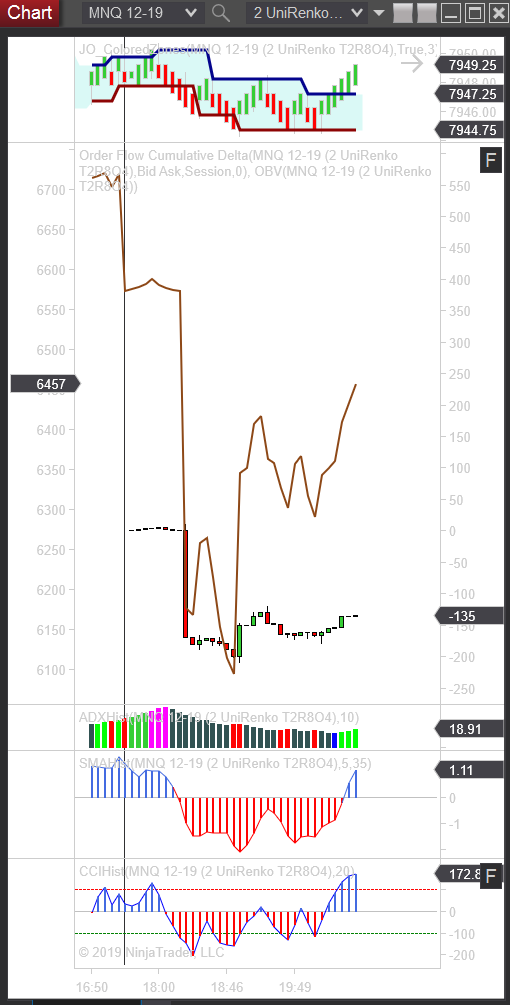Viewport: 510px width, 1005px height.
Task: Select the Chart title tab
Action: tap(30, 12)
